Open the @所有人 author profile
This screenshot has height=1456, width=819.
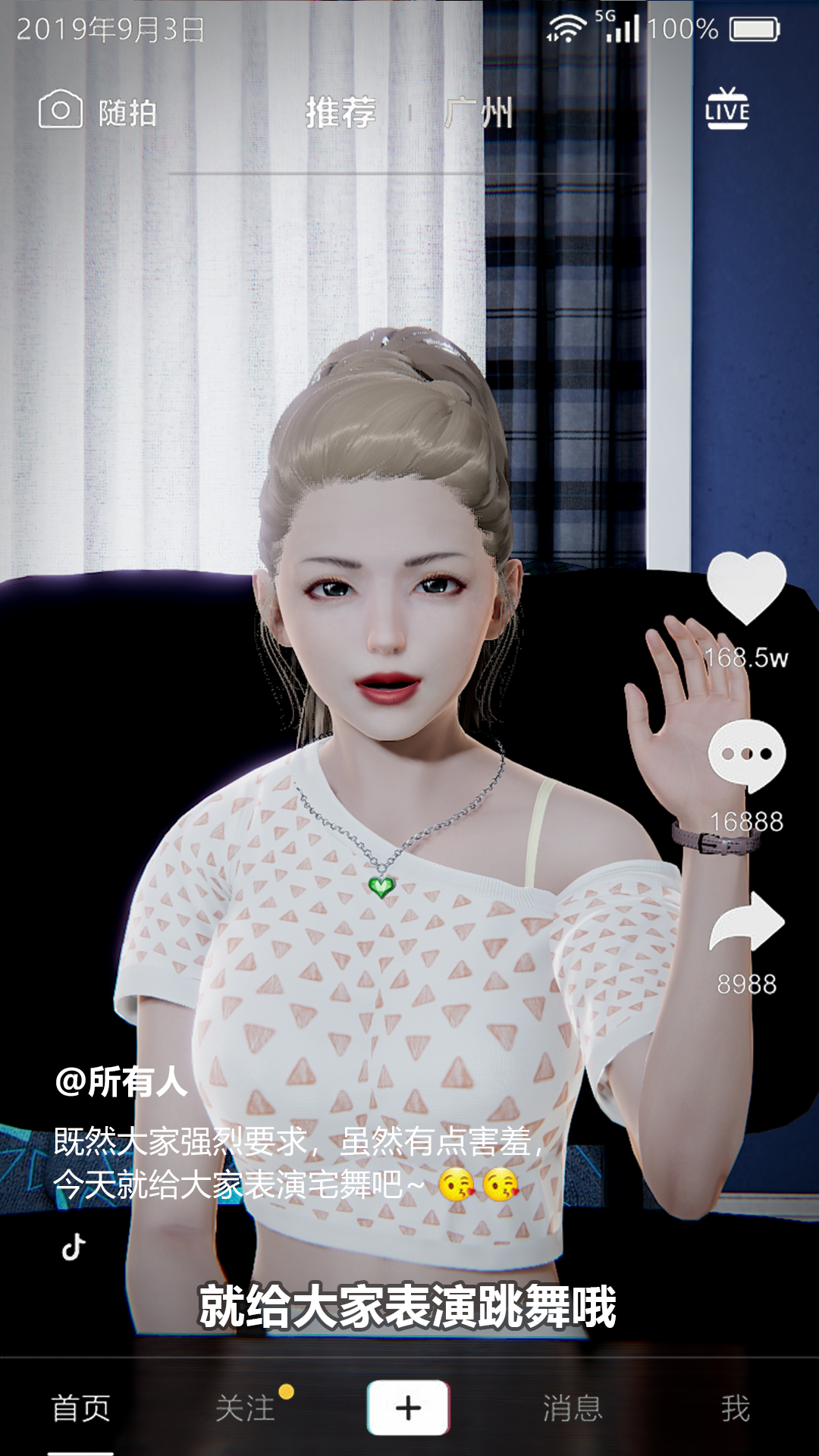121,1081
